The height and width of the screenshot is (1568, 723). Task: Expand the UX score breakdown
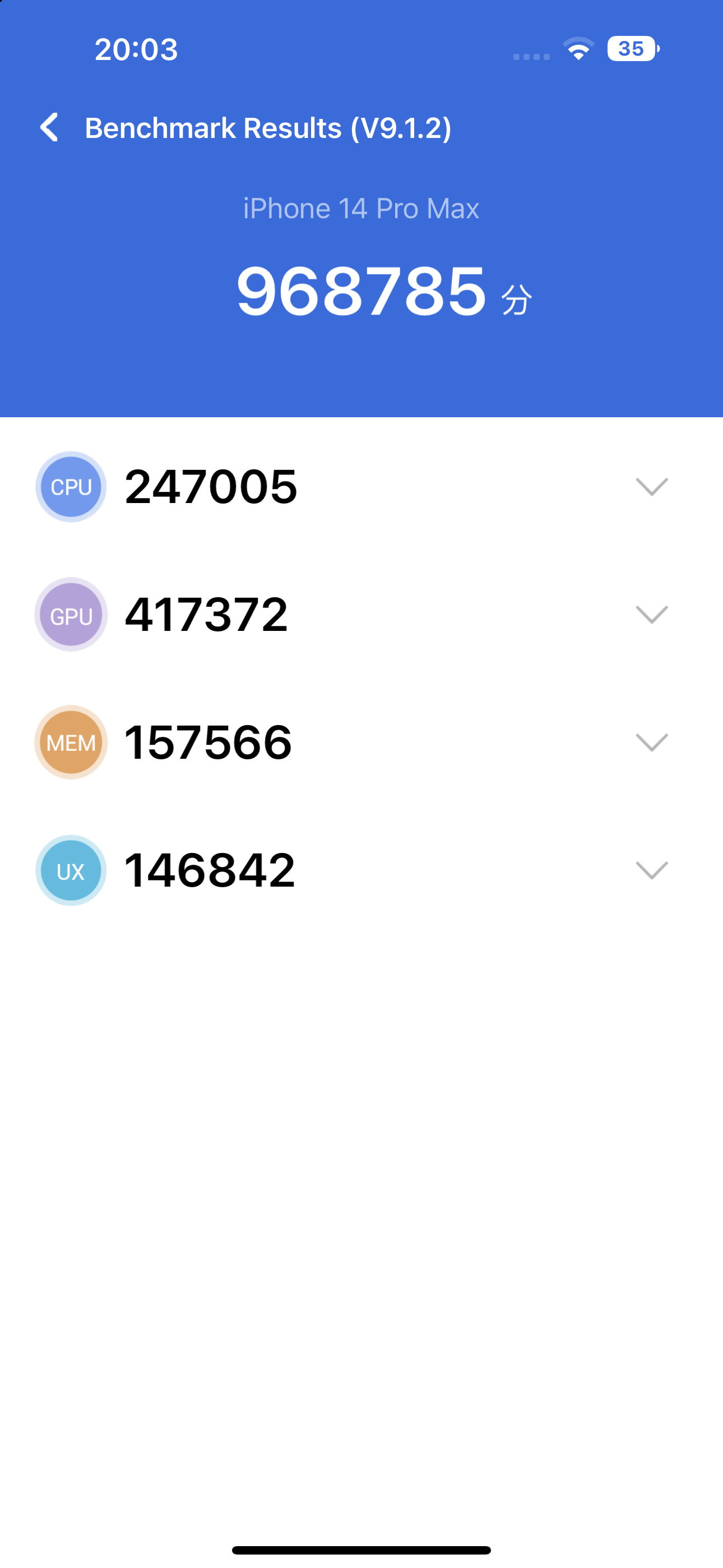pyautogui.click(x=651, y=870)
